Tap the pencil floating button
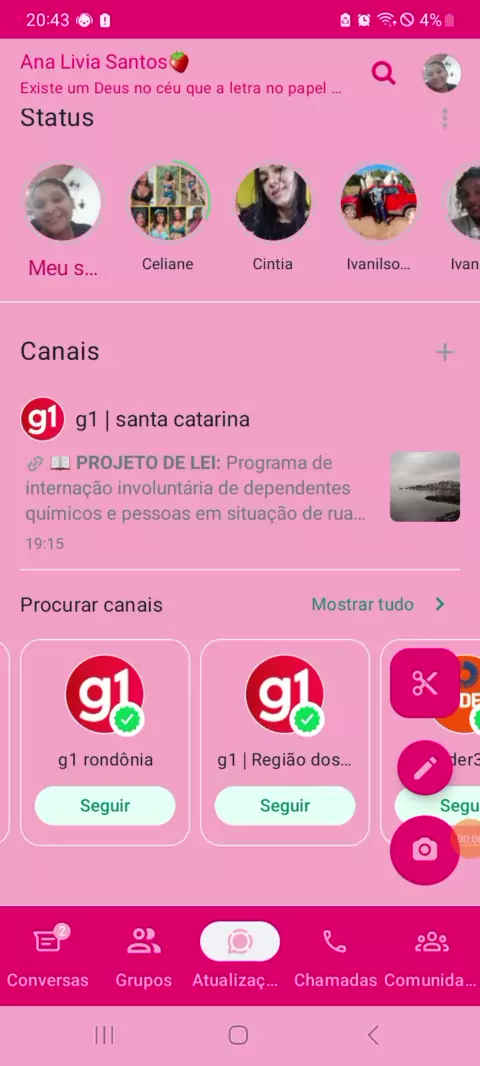The image size is (480, 1066). [425, 768]
